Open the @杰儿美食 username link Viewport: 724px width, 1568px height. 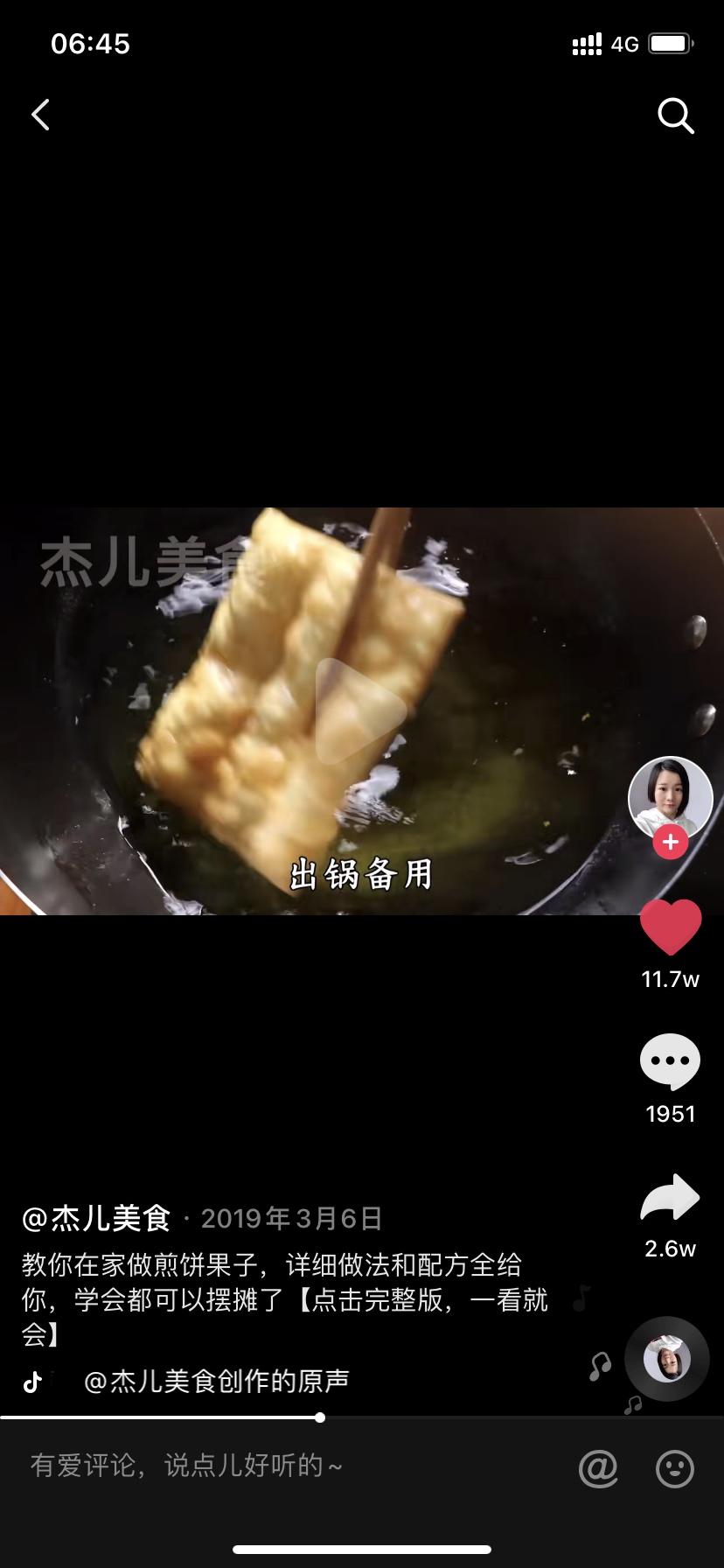click(96, 1218)
